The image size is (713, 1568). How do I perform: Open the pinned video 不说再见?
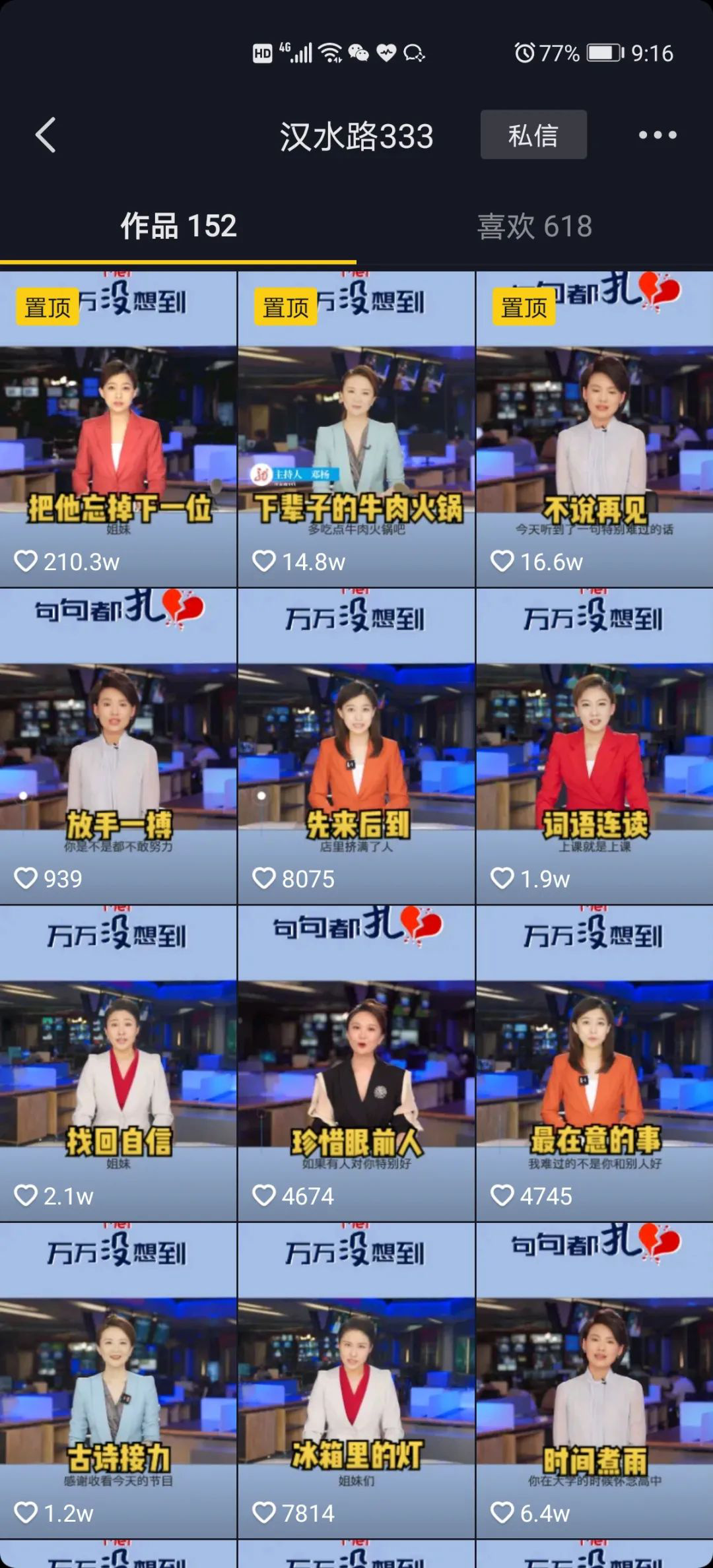(594, 429)
